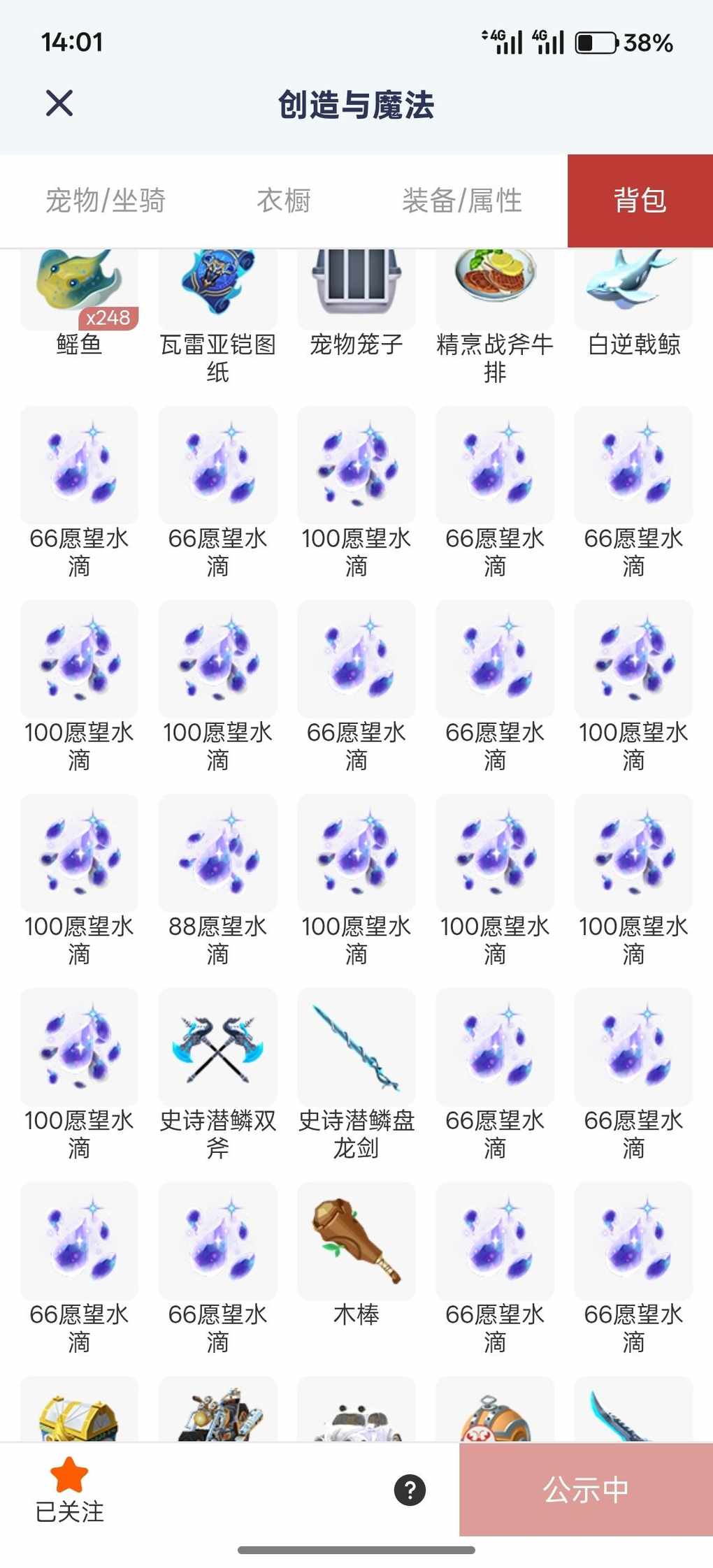Viewport: 713px width, 1568px height.
Task: Switch to the 宠物/坐骑 tab
Action: (x=105, y=201)
